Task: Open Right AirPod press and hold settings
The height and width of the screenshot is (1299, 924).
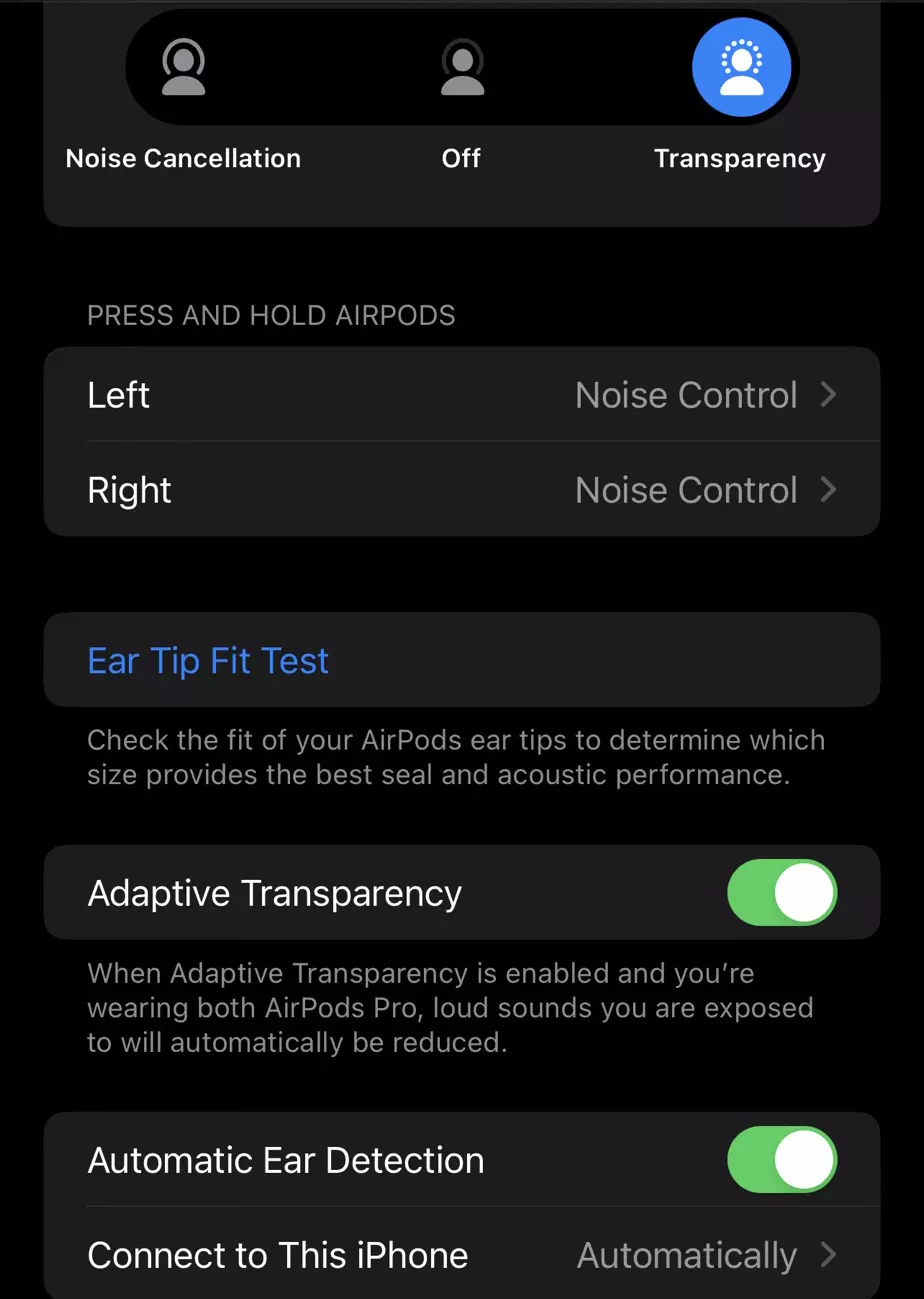Action: click(x=461, y=490)
